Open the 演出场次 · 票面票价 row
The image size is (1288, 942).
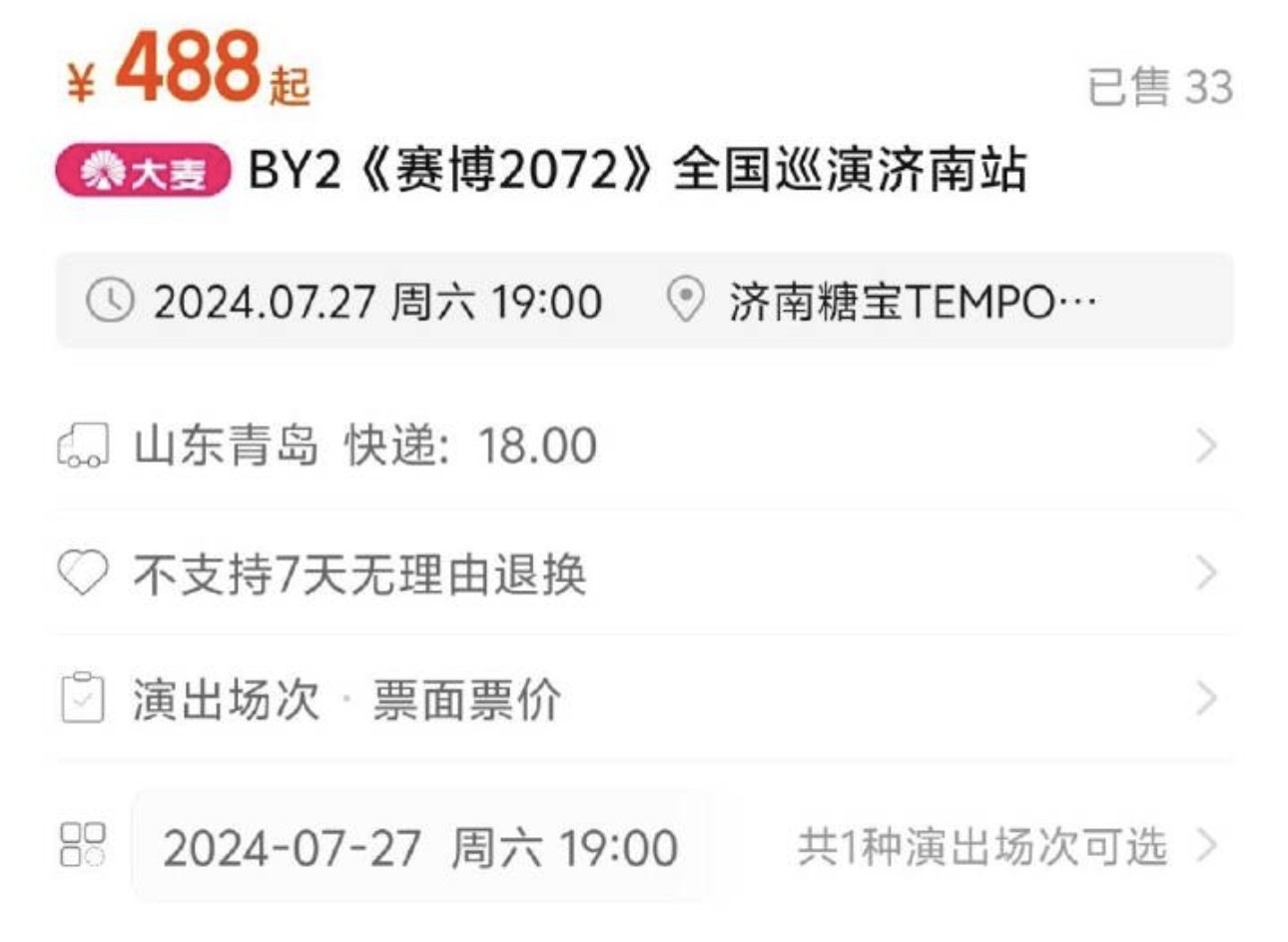click(639, 698)
